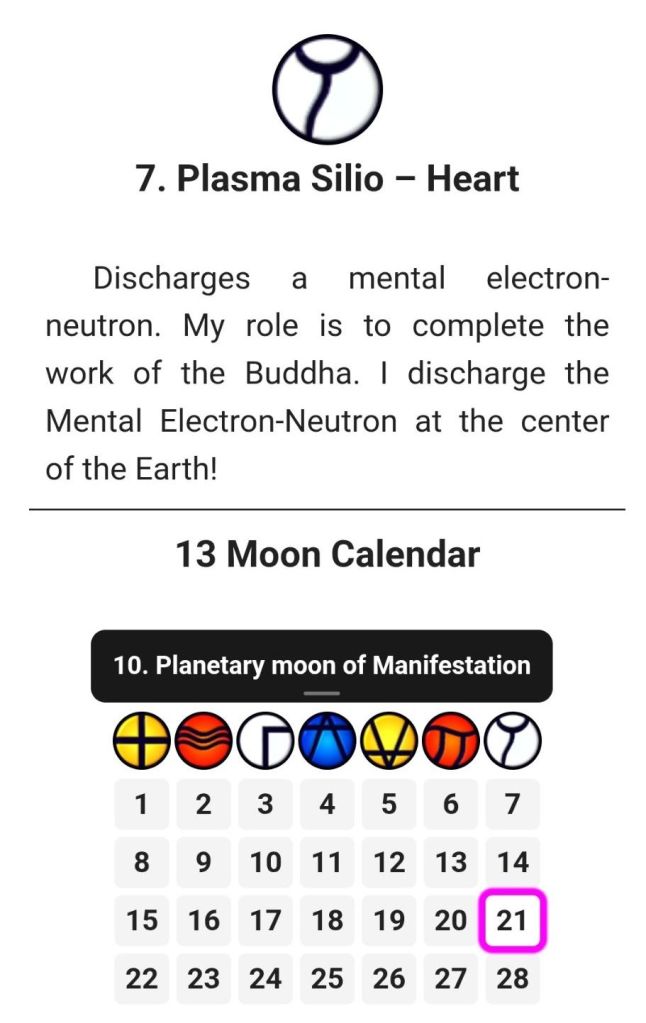Tap day 28 at the calendar's end
This screenshot has width=646, height=1023.
tap(512, 977)
